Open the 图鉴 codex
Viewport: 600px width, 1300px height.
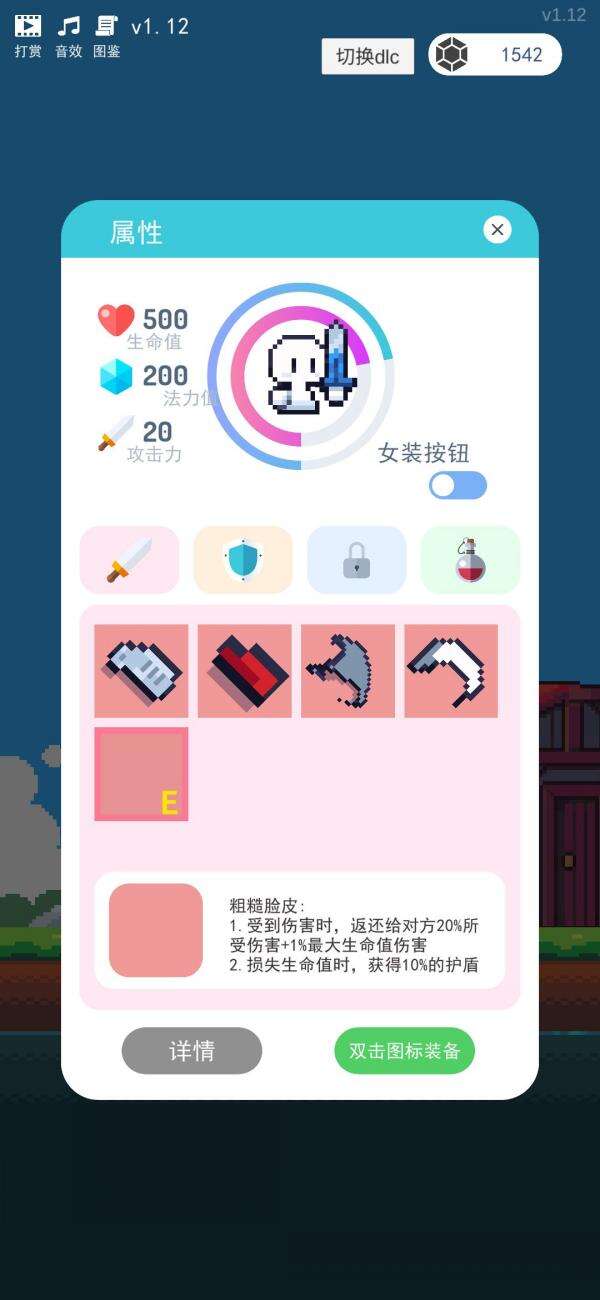106,35
